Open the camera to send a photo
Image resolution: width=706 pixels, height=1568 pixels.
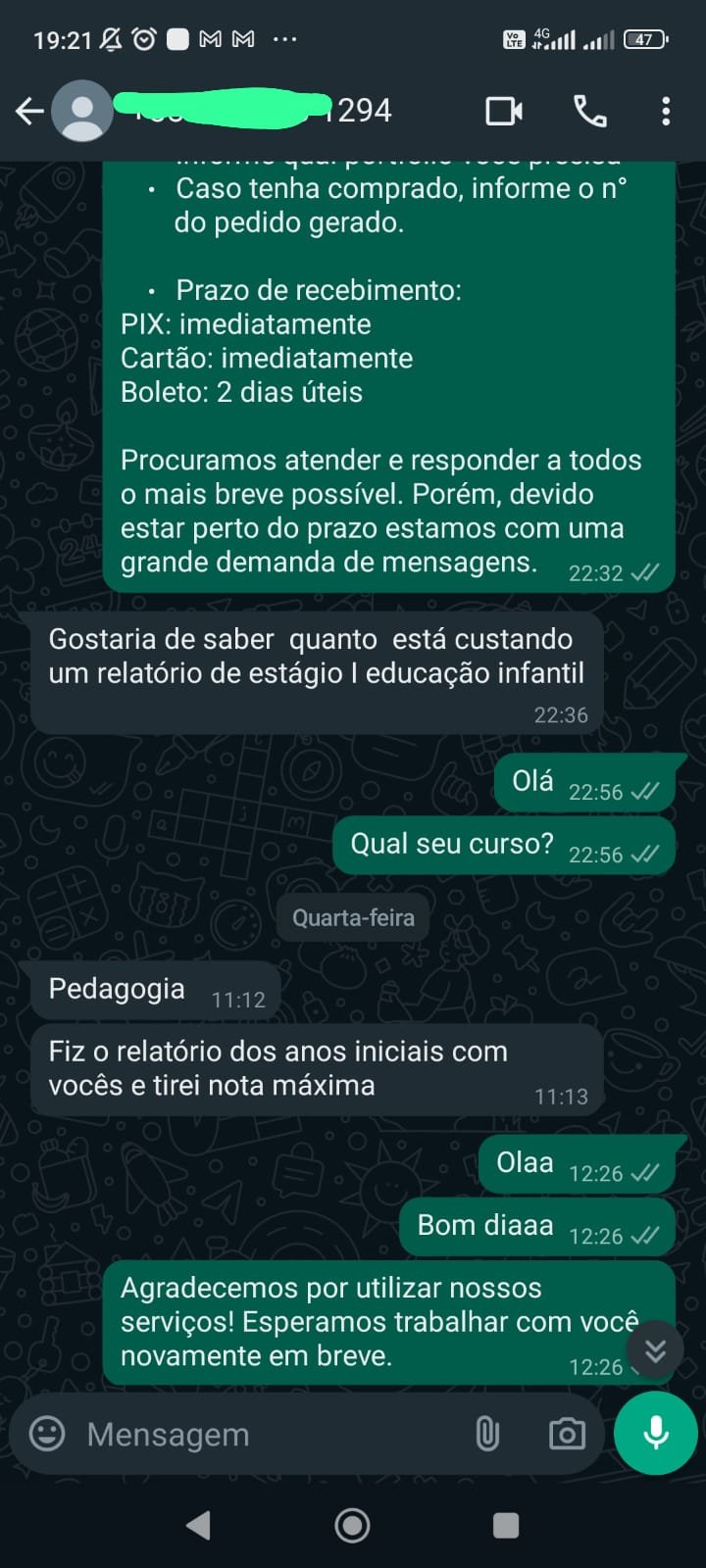(567, 1434)
